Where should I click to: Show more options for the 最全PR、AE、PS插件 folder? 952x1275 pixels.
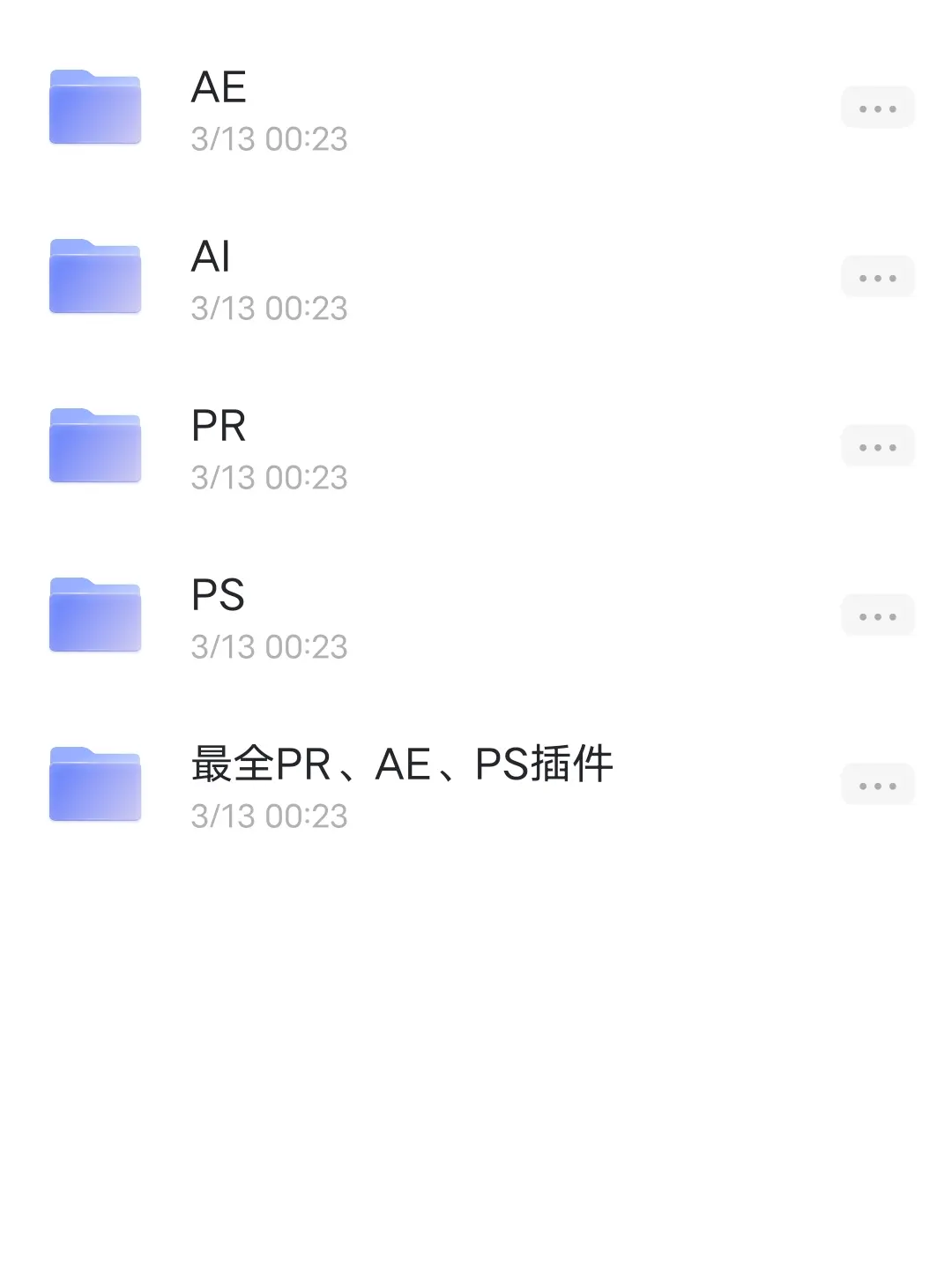[877, 786]
